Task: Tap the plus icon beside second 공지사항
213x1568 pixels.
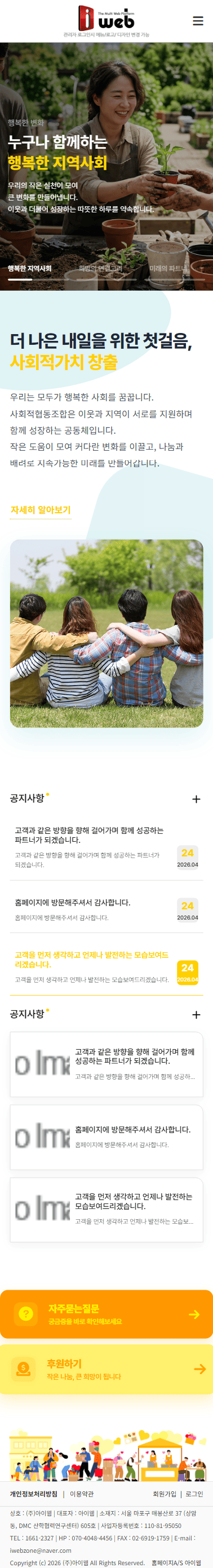Action: [x=196, y=1015]
